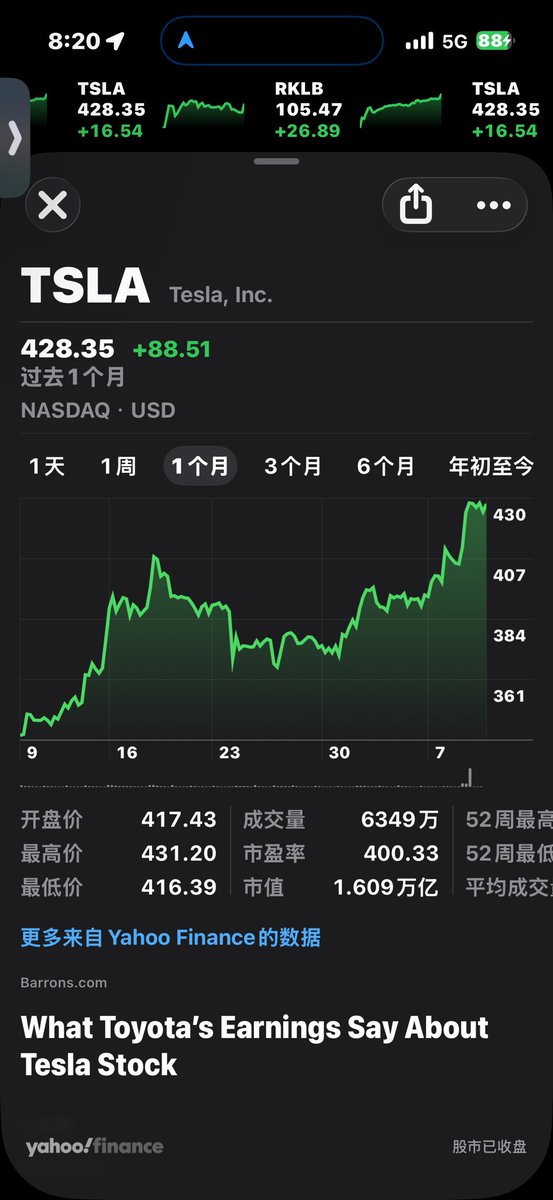Switch chart to 6个月 range
553x1200 pixels.
click(385, 466)
